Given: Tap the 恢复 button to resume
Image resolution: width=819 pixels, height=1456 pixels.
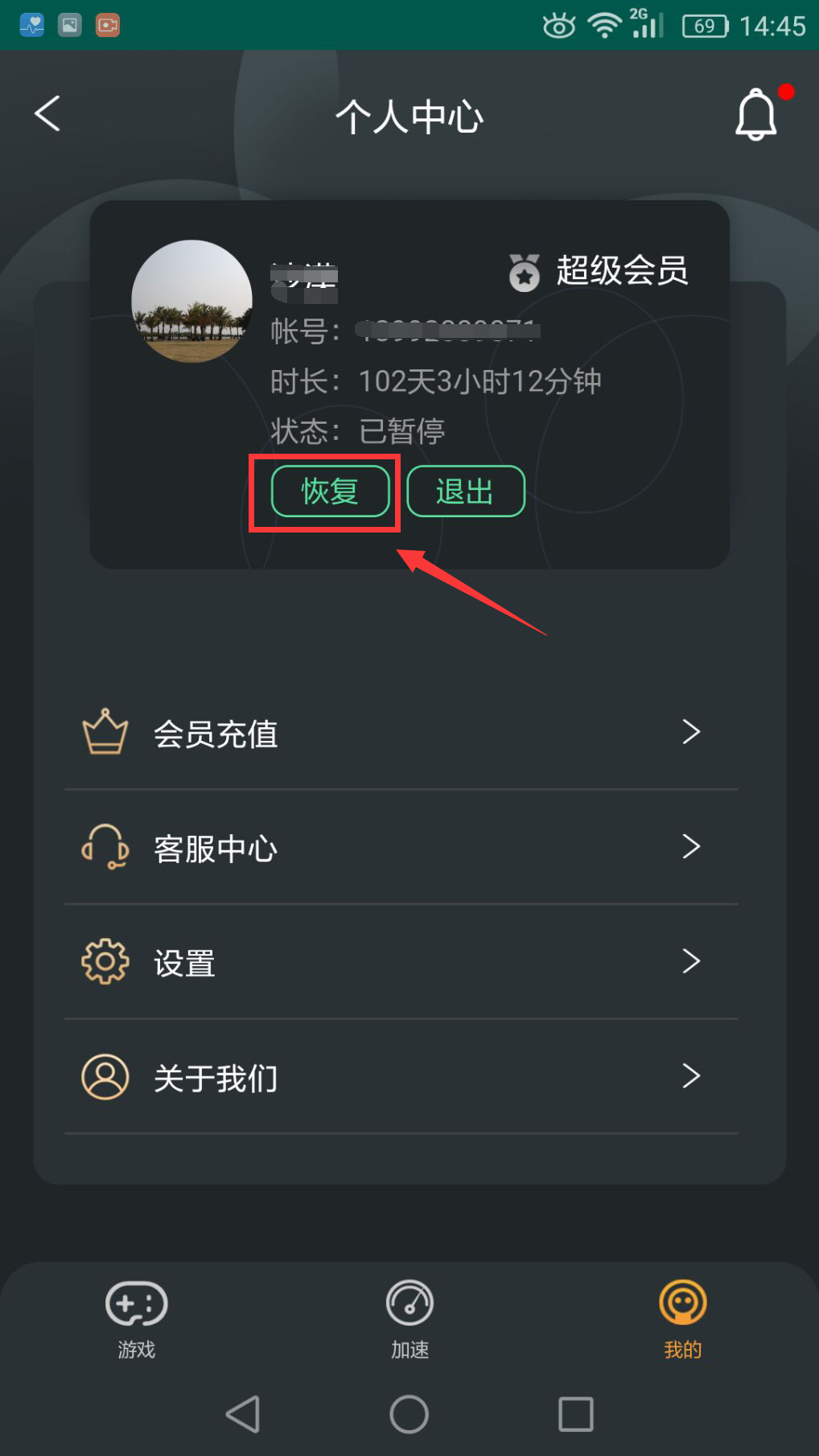Looking at the screenshot, I should coord(331,491).
